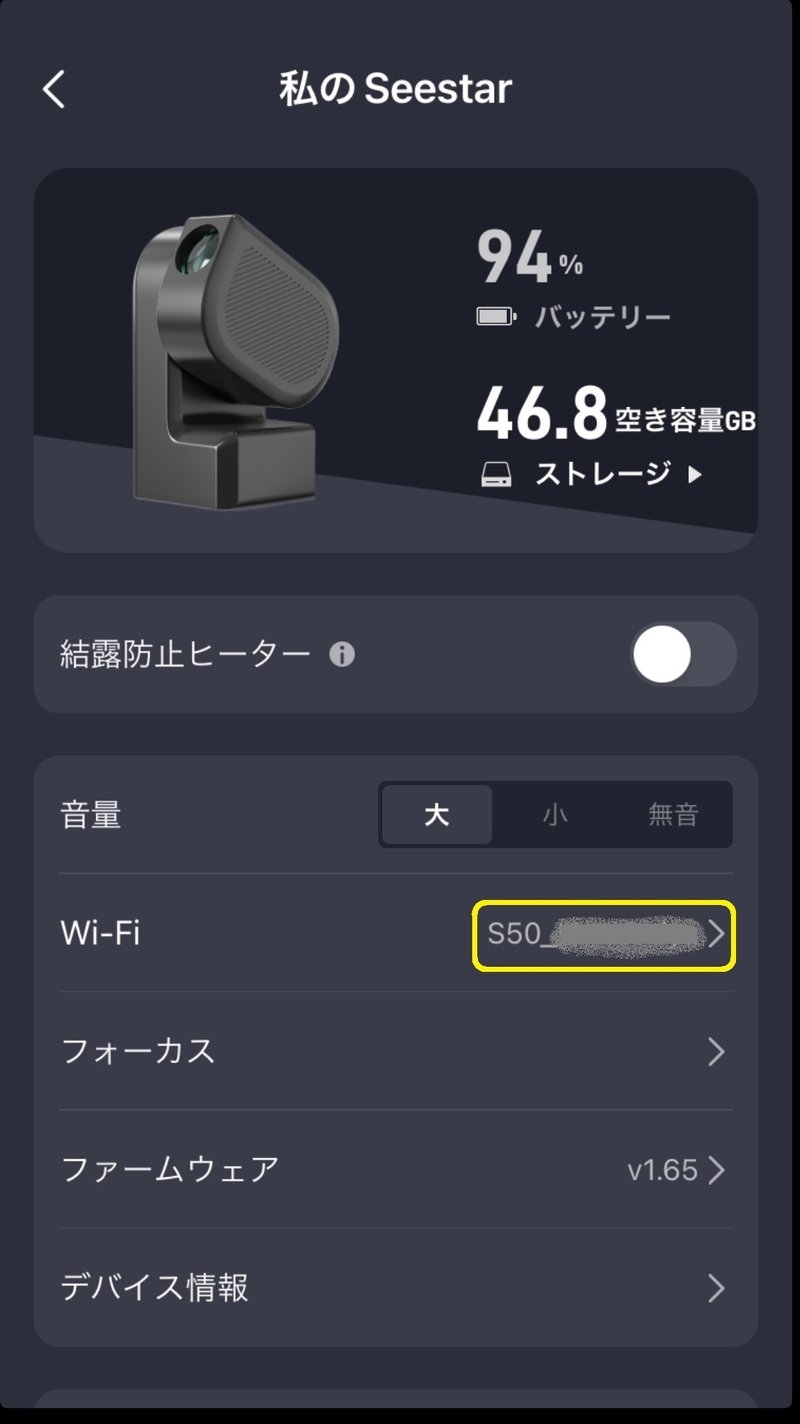
Task: Open デバイス情報
Action: pyautogui.click(x=396, y=1288)
